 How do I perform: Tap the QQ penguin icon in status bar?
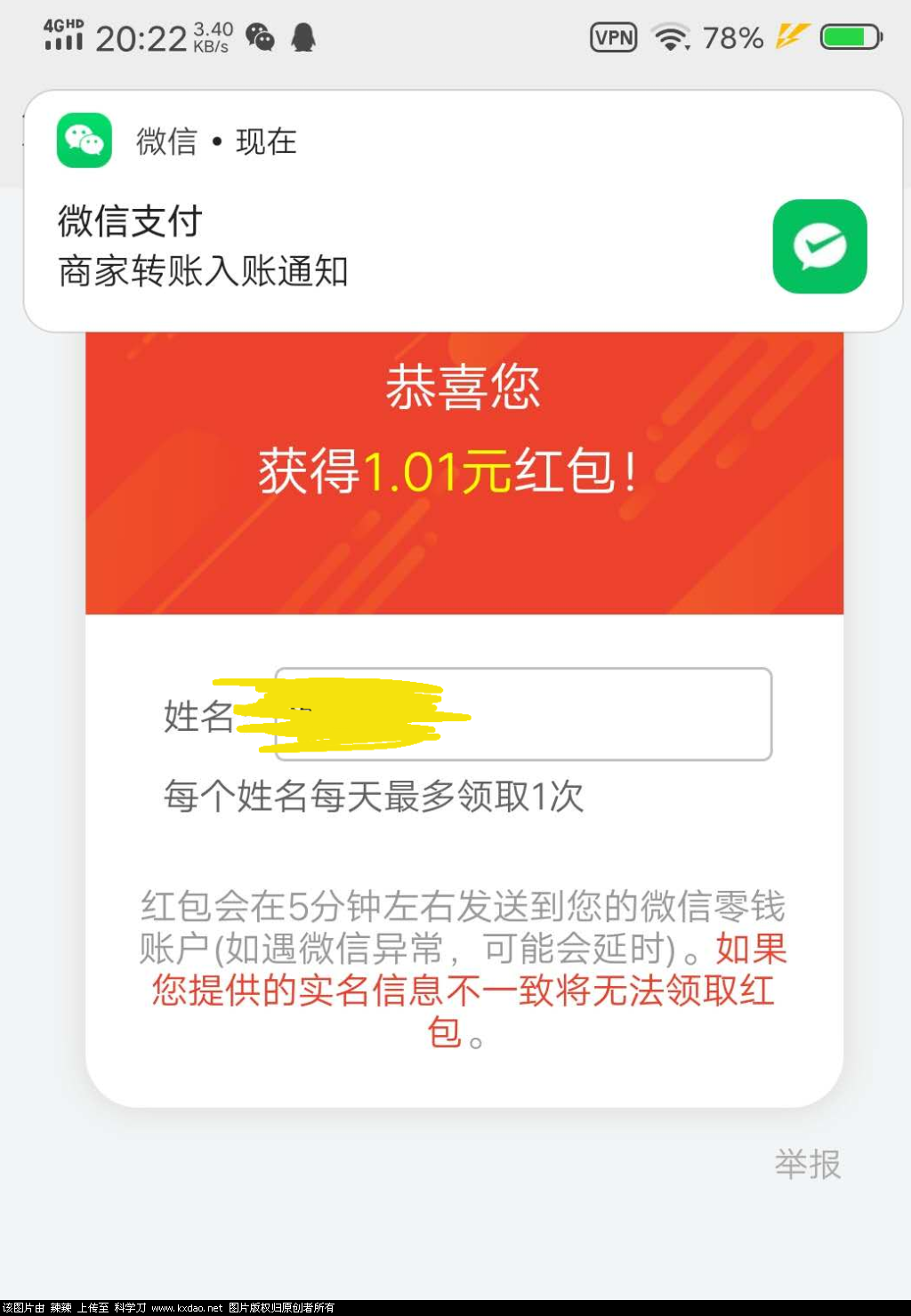(x=303, y=38)
